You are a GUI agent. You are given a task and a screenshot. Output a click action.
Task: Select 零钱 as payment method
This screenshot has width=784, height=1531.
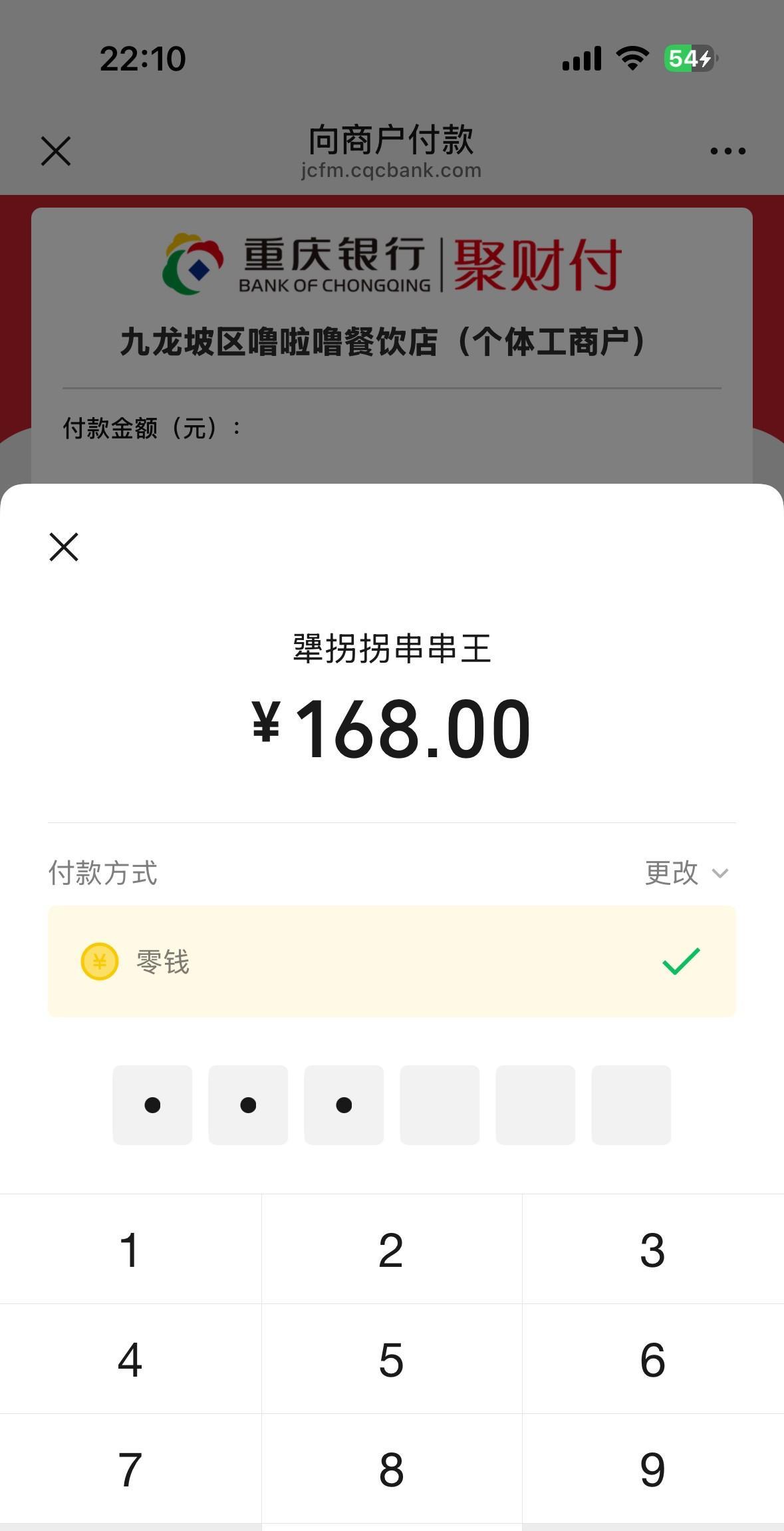[392, 961]
